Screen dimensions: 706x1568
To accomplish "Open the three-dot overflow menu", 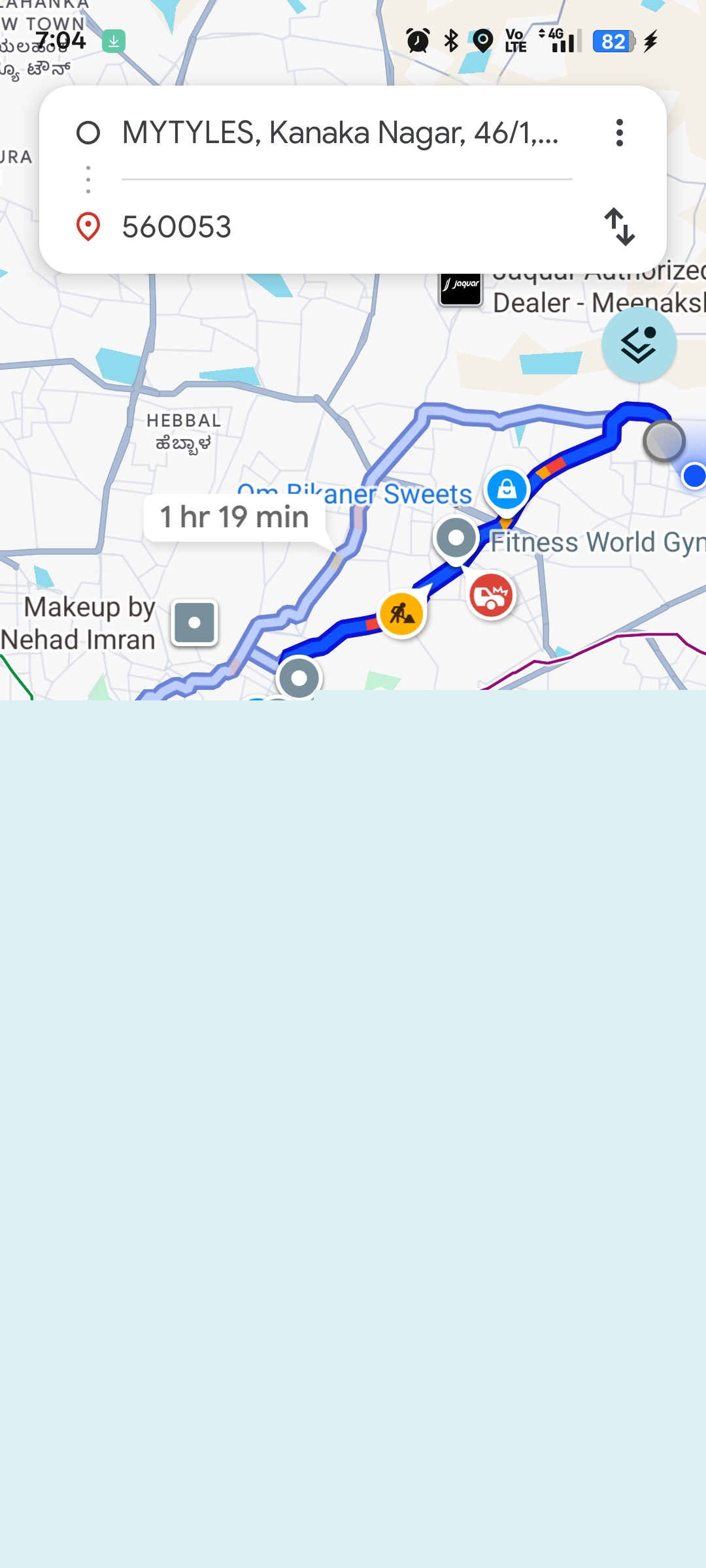I will pos(619,133).
